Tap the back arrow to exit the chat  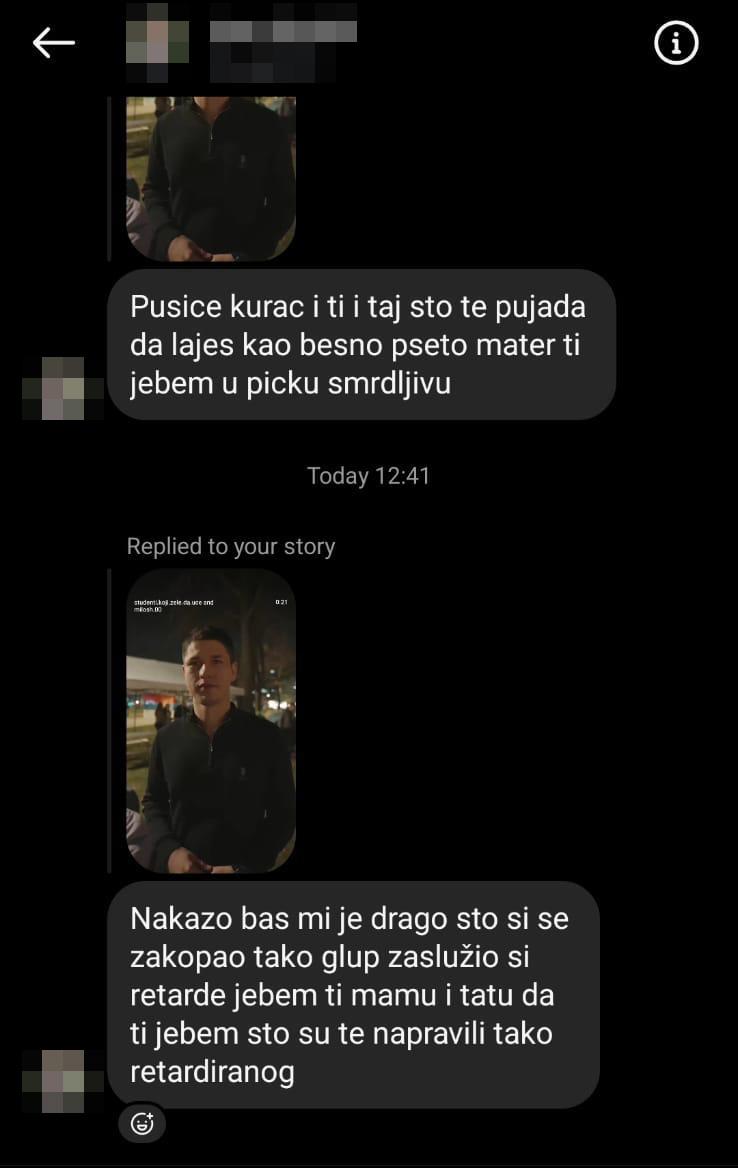click(52, 42)
